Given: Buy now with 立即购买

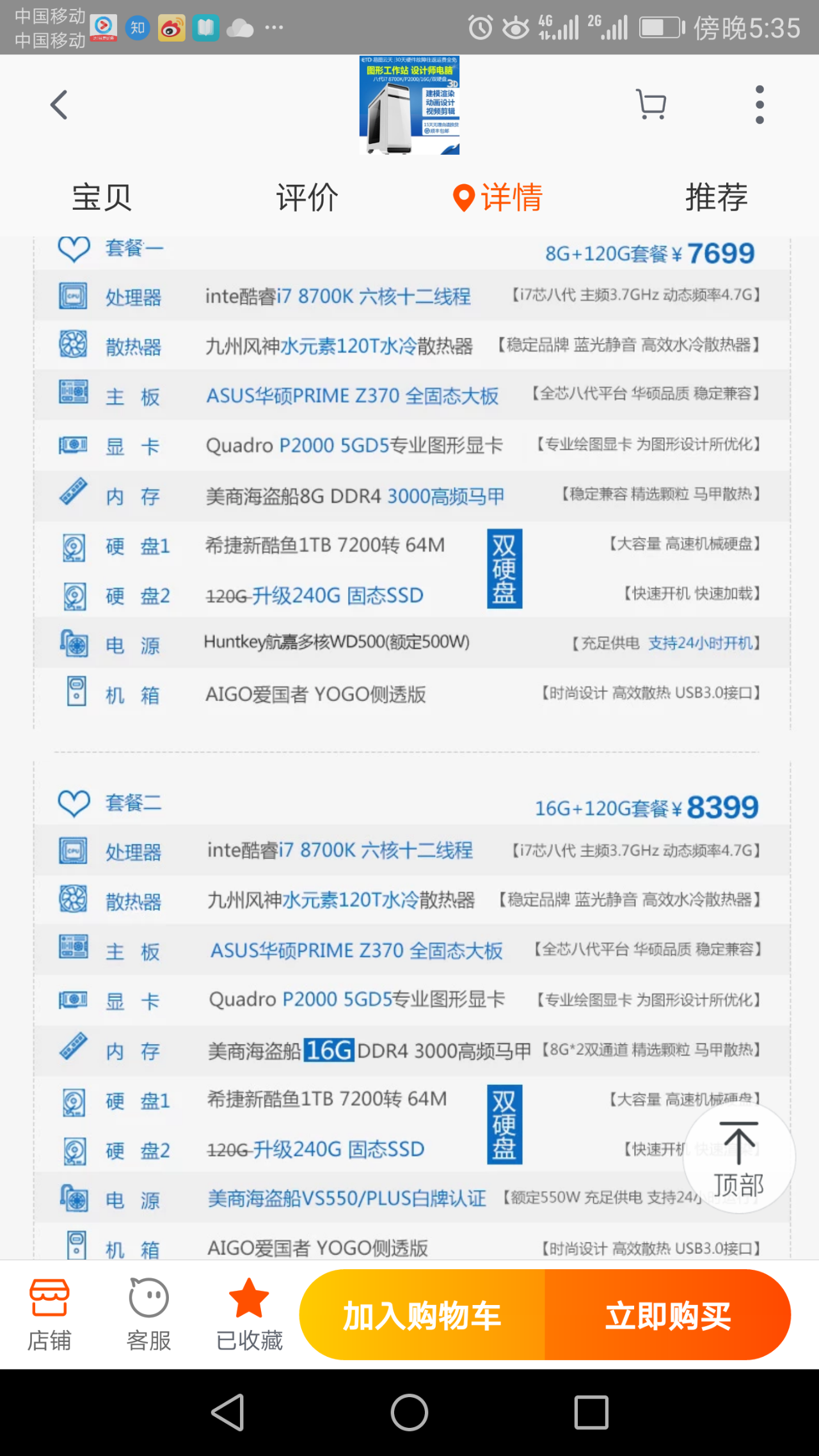Looking at the screenshot, I should point(667,1315).
